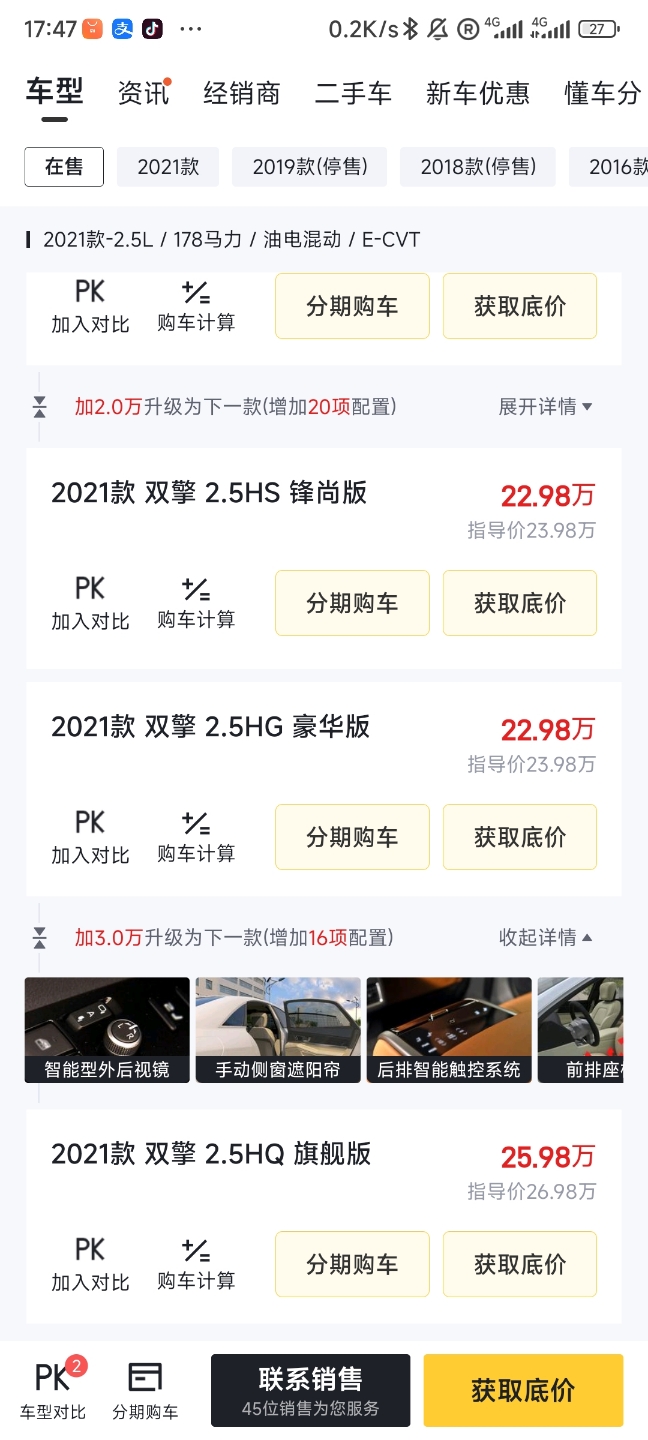This screenshot has height=1440, width=648.
Task: View the 智能型外后视镜 feature photo
Action: click(107, 1029)
